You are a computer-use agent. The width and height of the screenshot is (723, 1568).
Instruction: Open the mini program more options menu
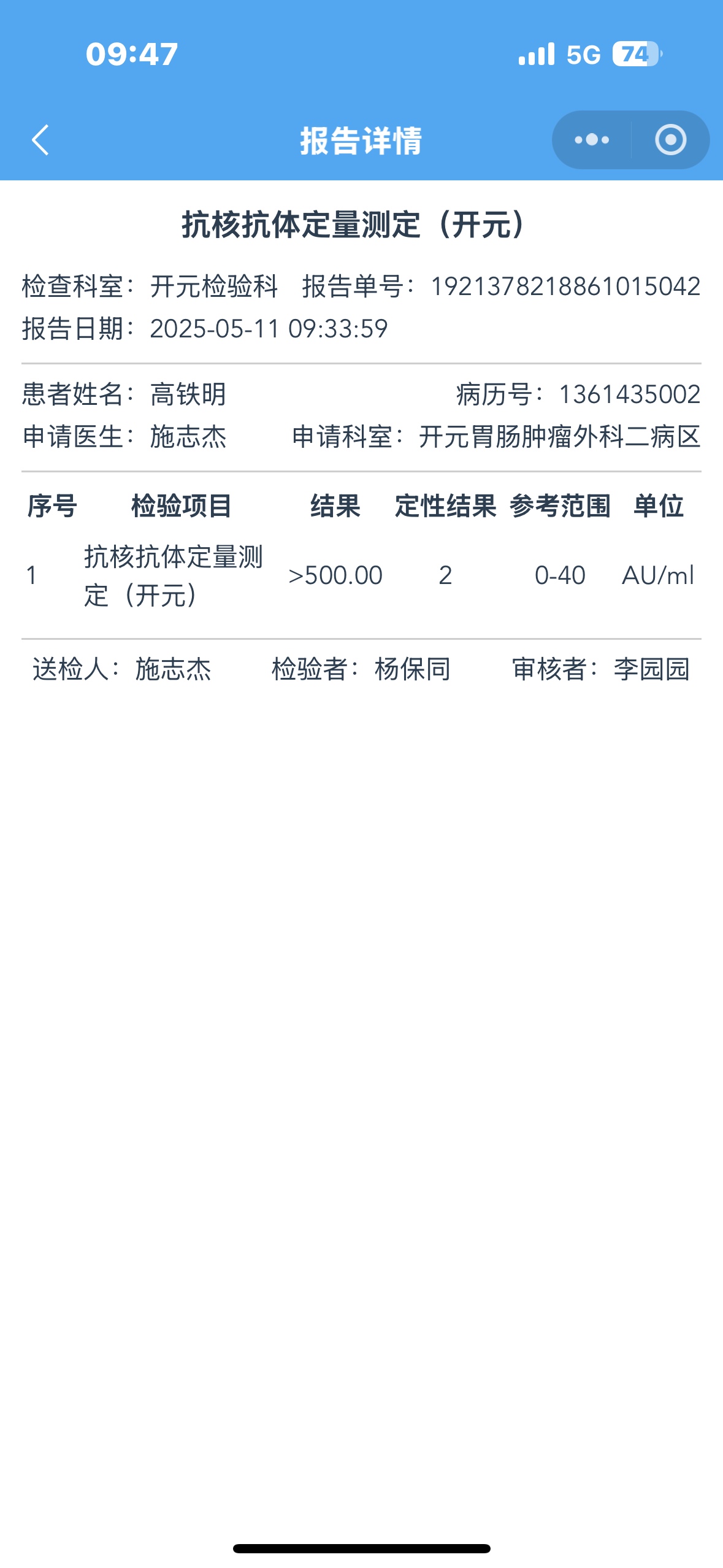tap(592, 140)
